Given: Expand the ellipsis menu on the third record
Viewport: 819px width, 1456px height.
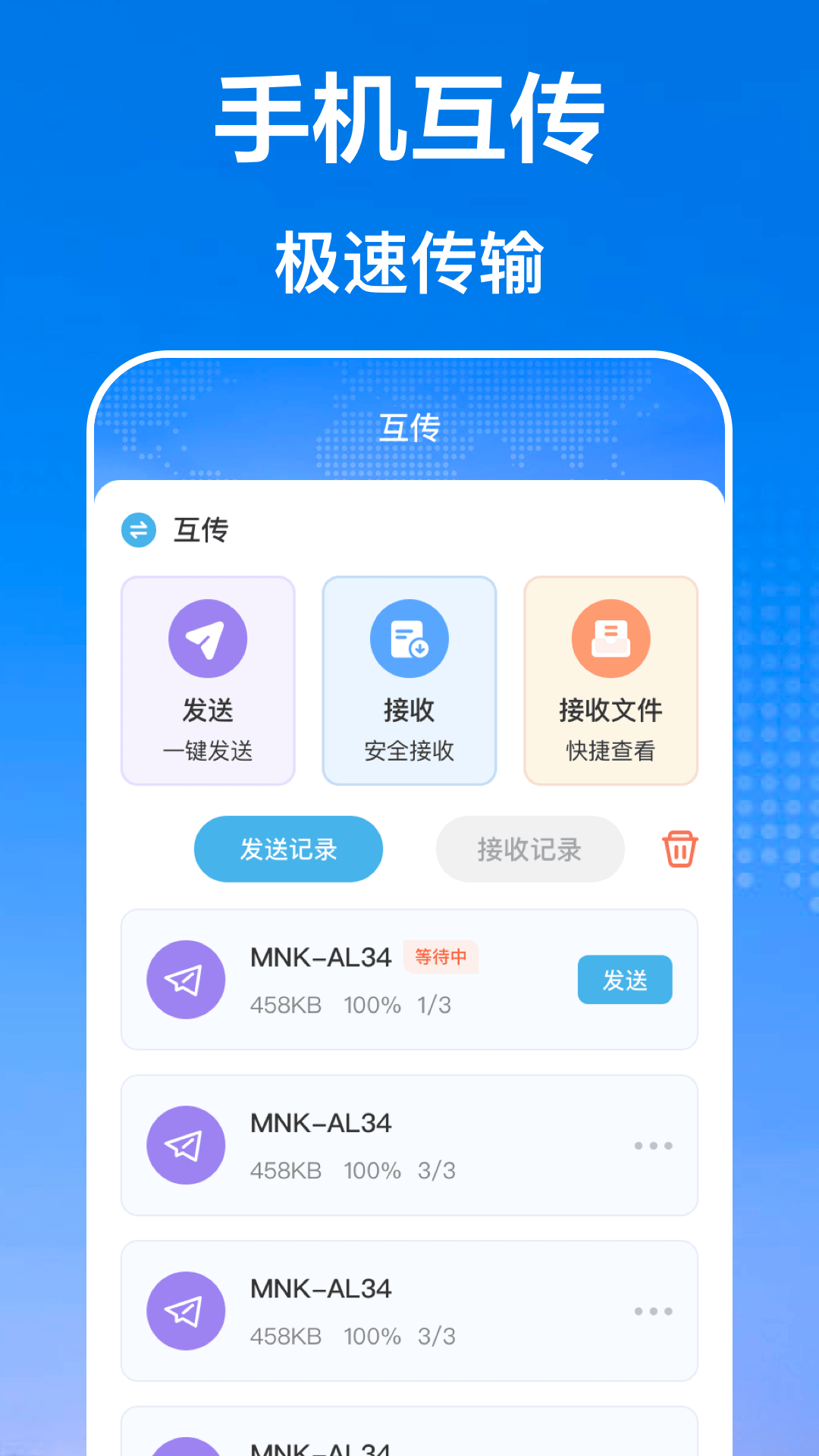Looking at the screenshot, I should pyautogui.click(x=654, y=1311).
